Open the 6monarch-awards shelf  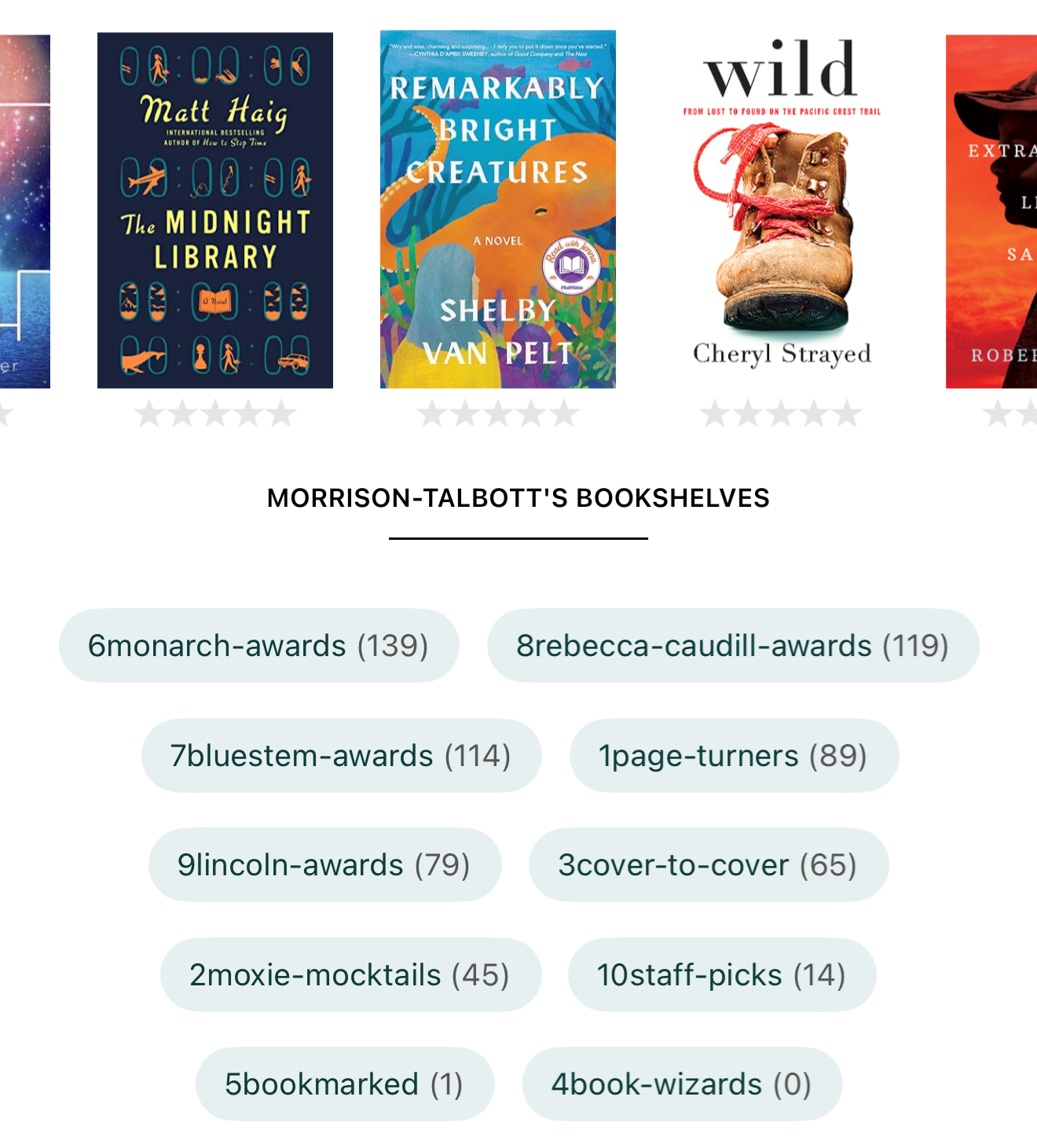(258, 646)
